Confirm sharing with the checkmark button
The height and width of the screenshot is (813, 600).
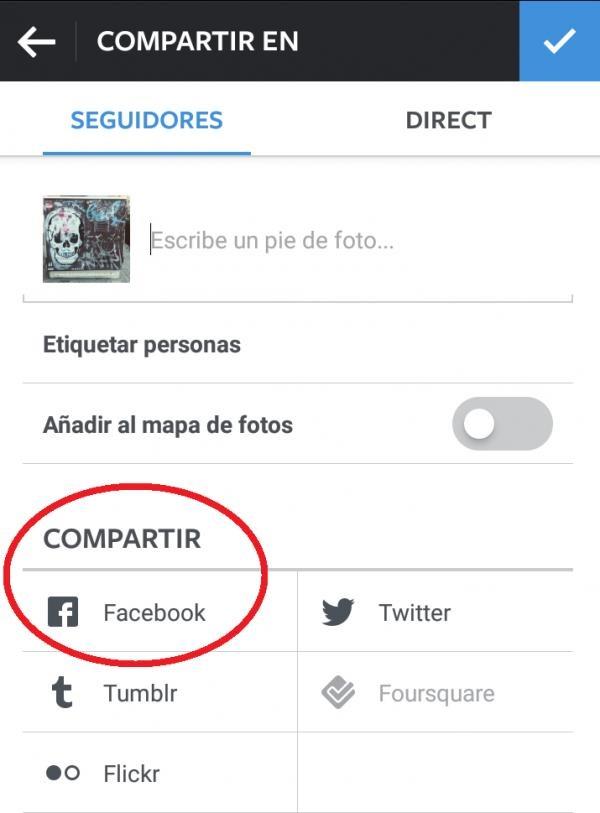pyautogui.click(x=559, y=41)
